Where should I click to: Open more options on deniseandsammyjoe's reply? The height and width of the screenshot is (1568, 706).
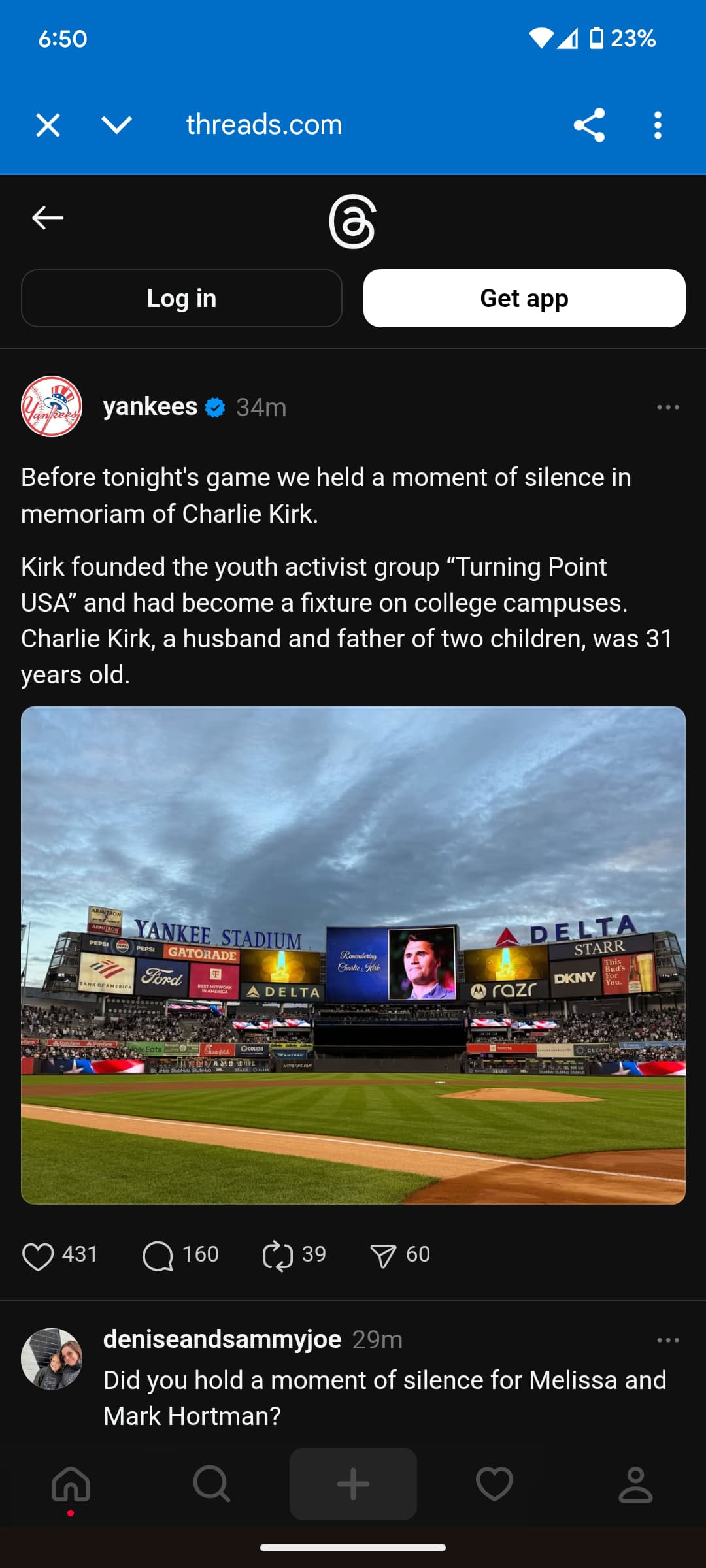[x=668, y=1340]
